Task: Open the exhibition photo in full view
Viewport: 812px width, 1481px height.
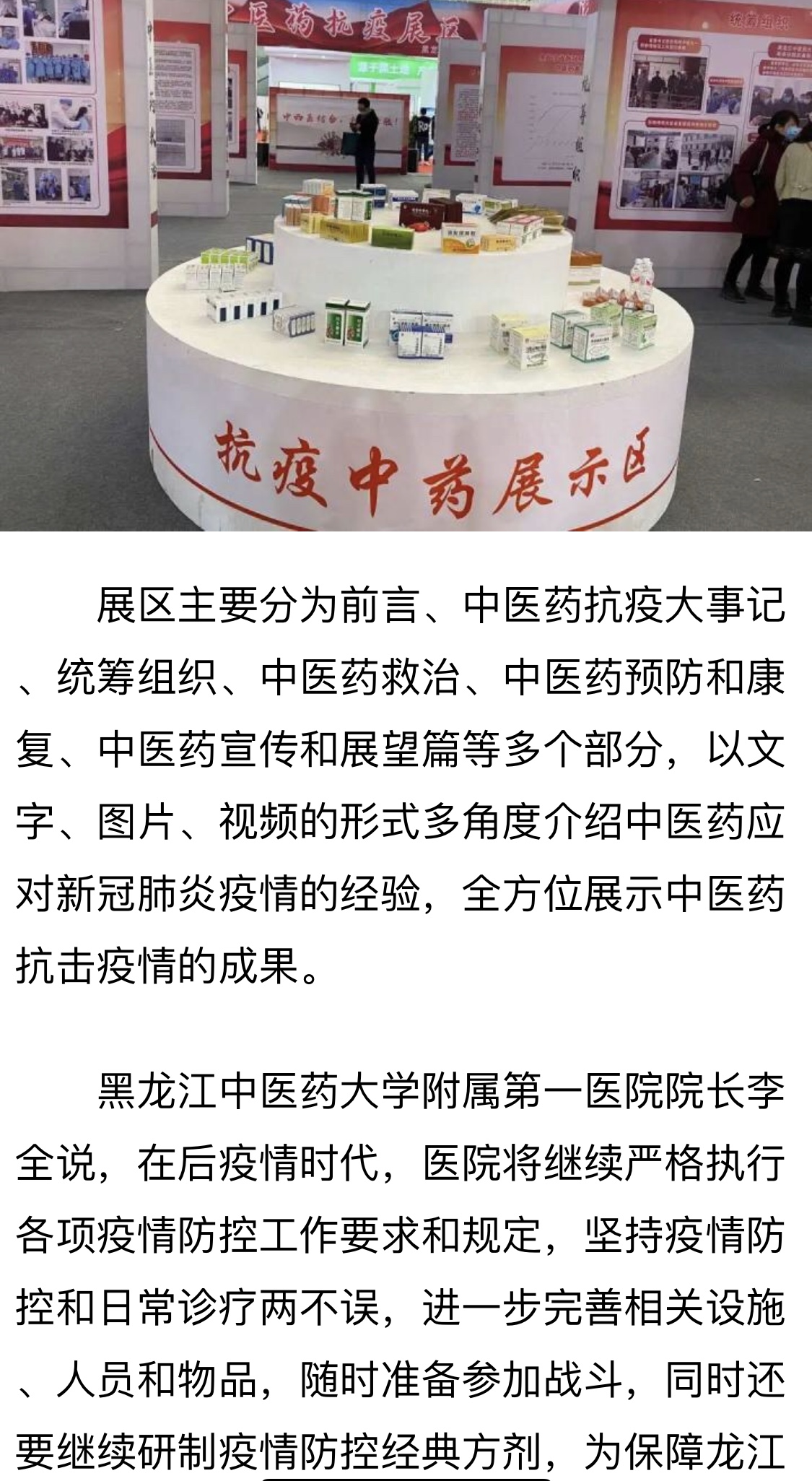Action: 406,264
